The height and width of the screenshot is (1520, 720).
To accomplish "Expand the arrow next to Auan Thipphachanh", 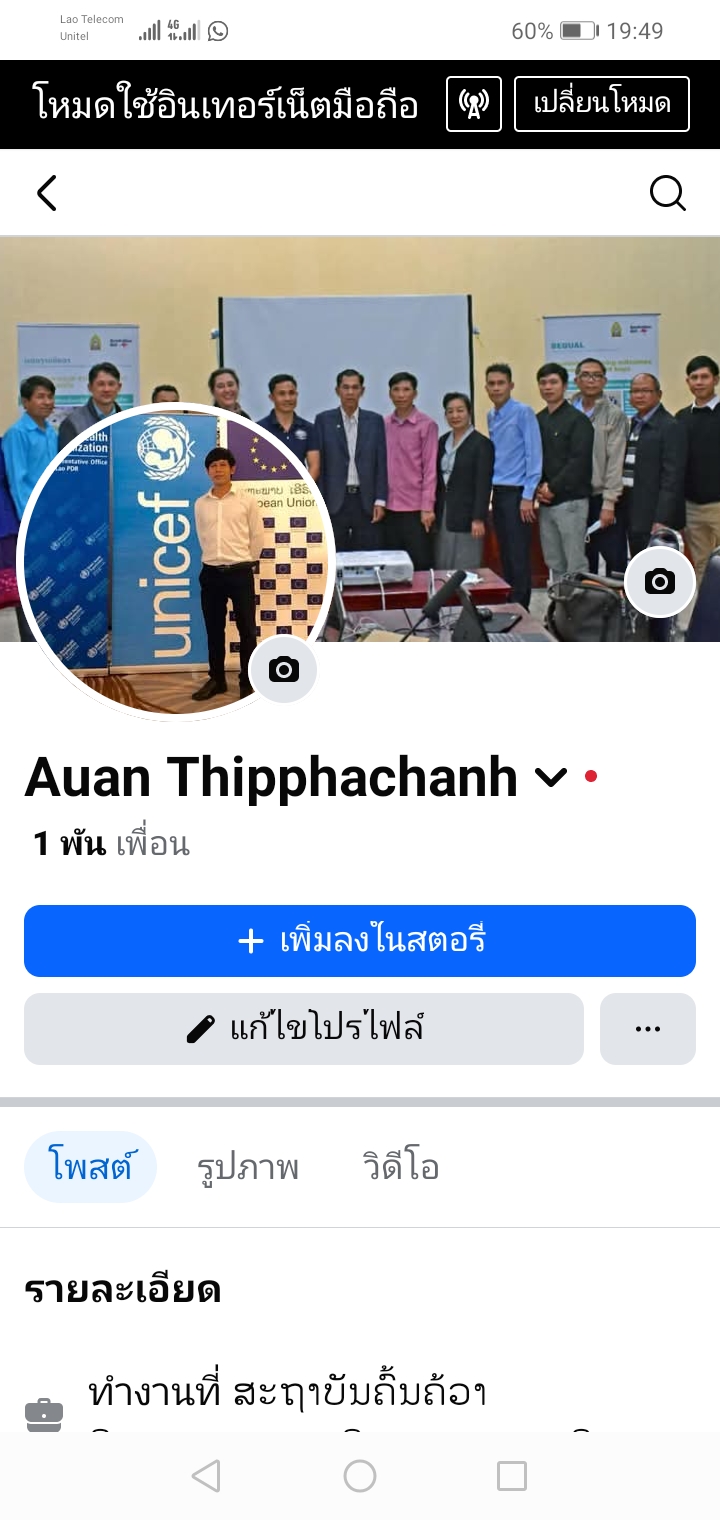I will coord(550,777).
